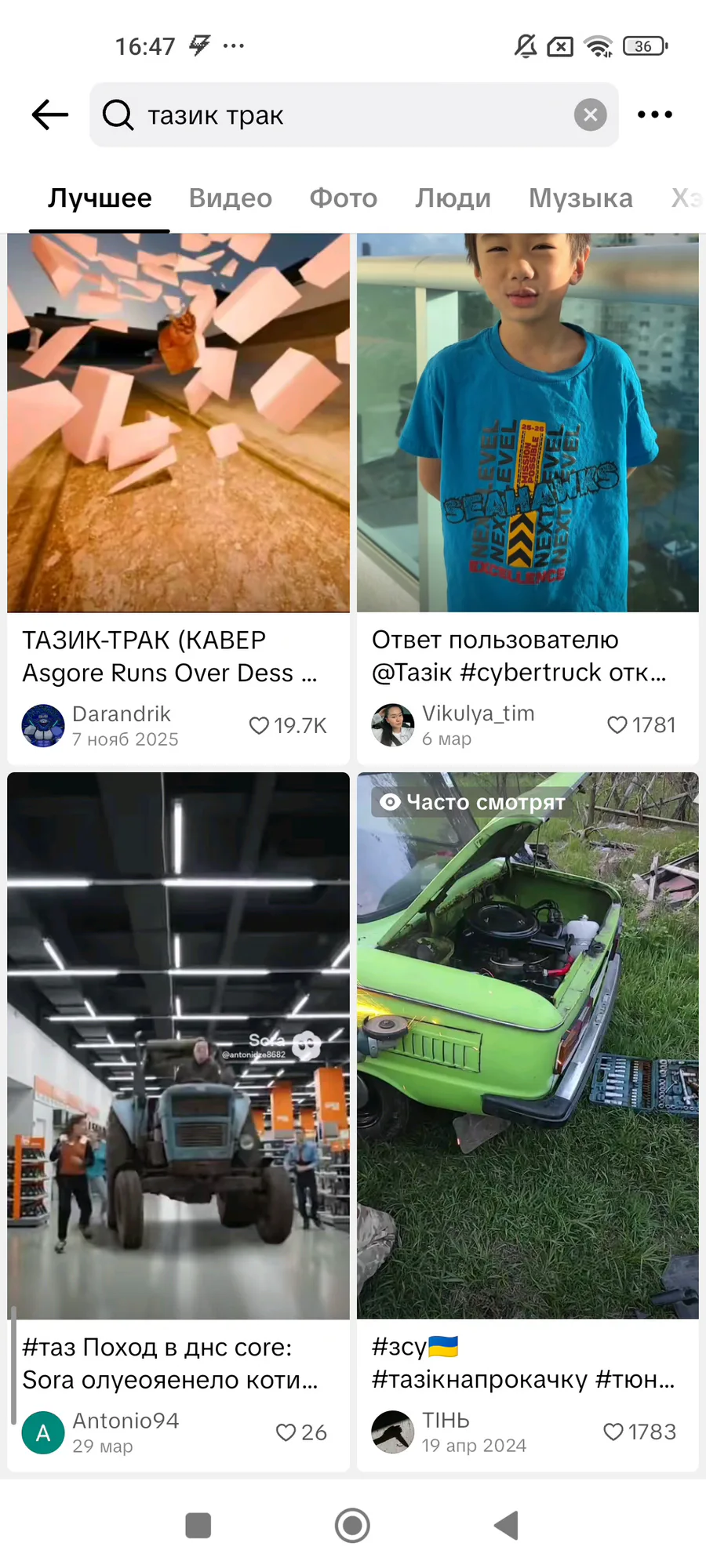The height and width of the screenshot is (1568, 706).
Task: Switch to the Люди tab
Action: pos(453,198)
